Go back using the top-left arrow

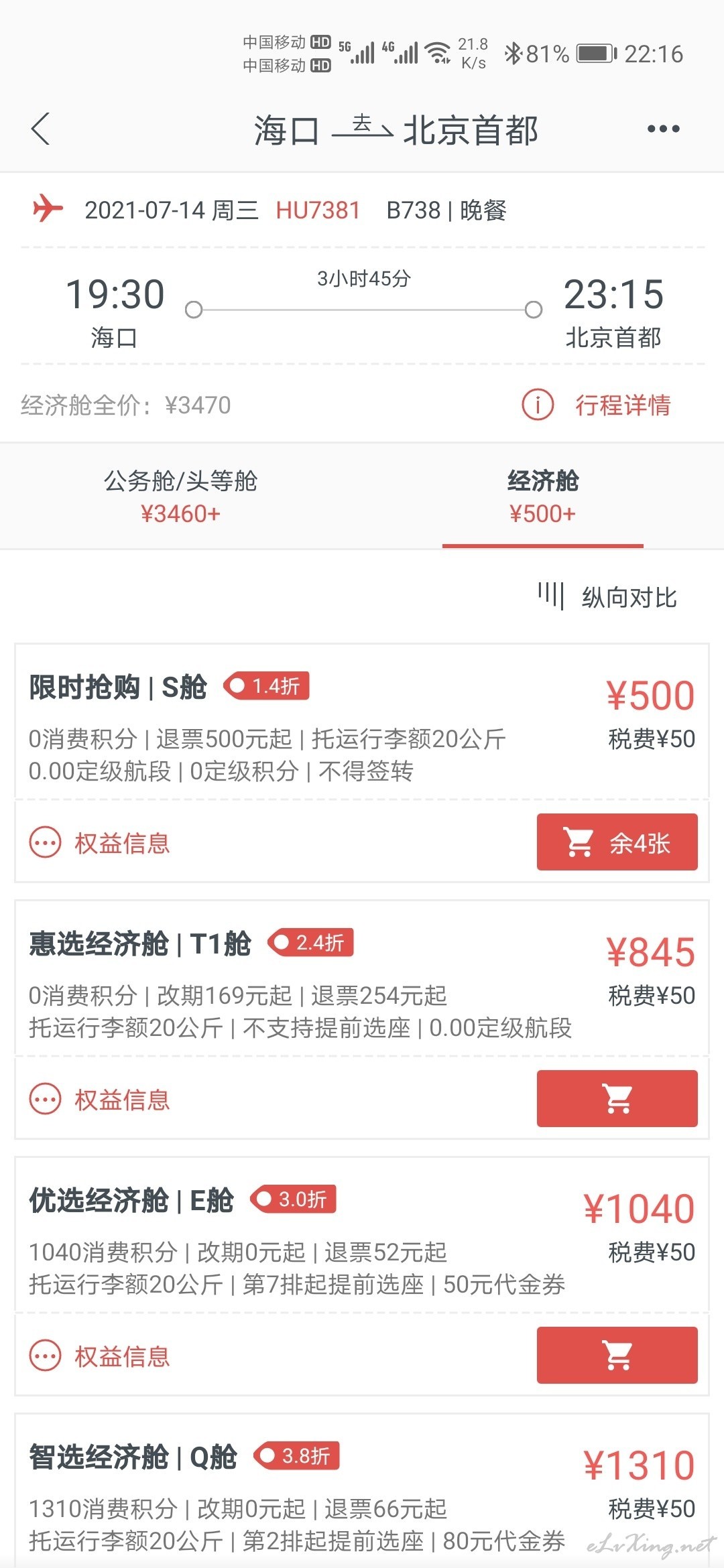click(x=41, y=129)
